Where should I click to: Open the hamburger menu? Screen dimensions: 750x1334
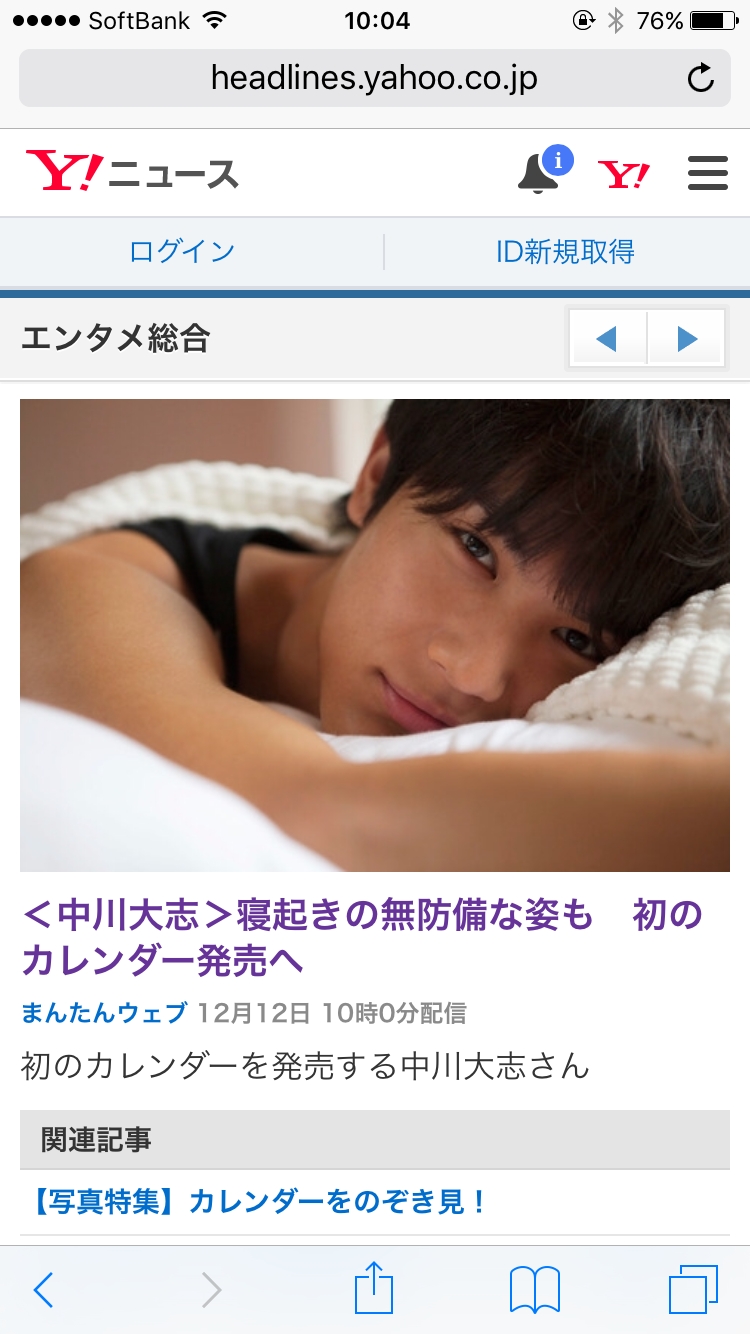707,174
